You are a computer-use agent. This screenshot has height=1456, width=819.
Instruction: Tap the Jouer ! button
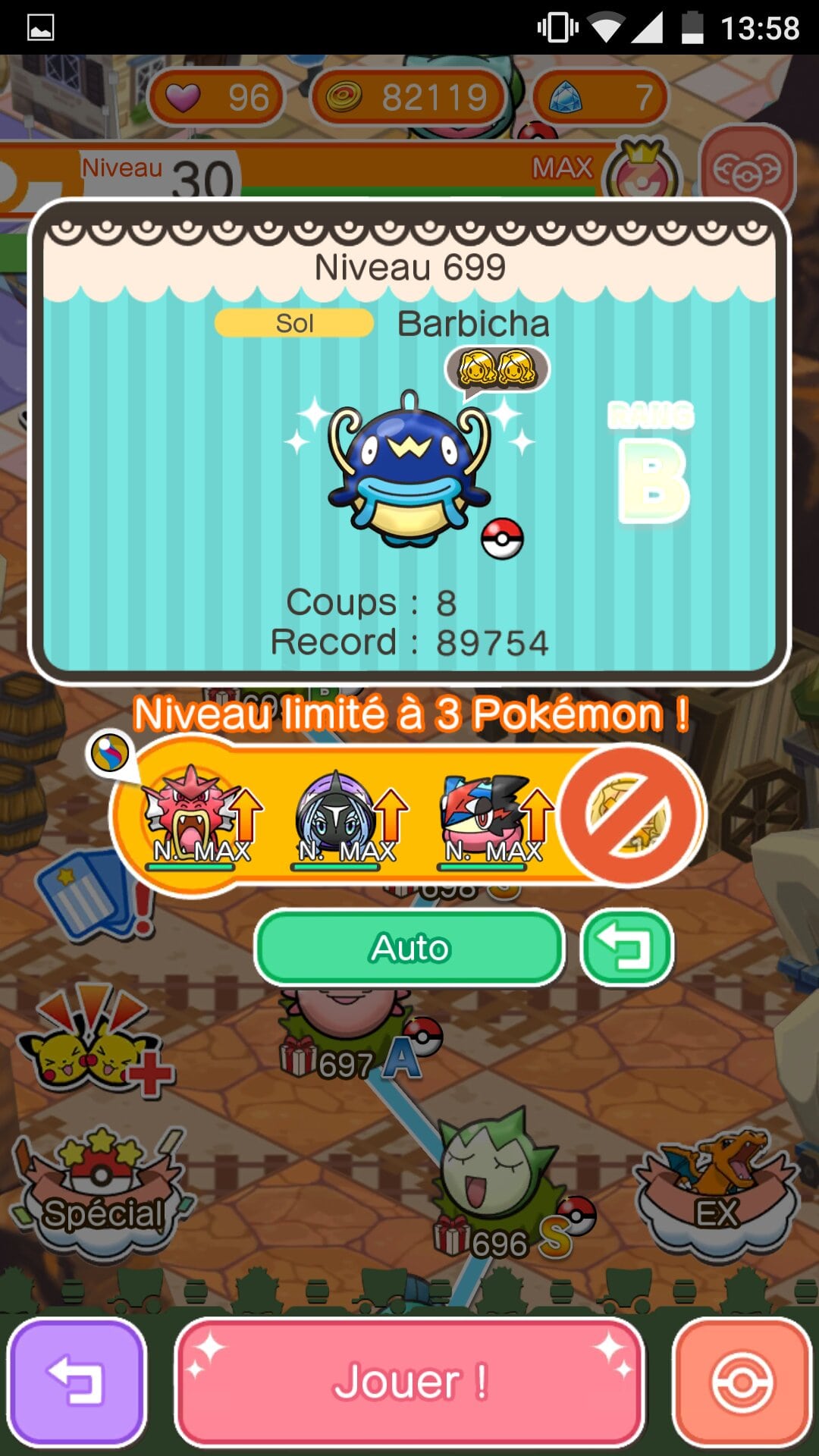[x=409, y=1382]
